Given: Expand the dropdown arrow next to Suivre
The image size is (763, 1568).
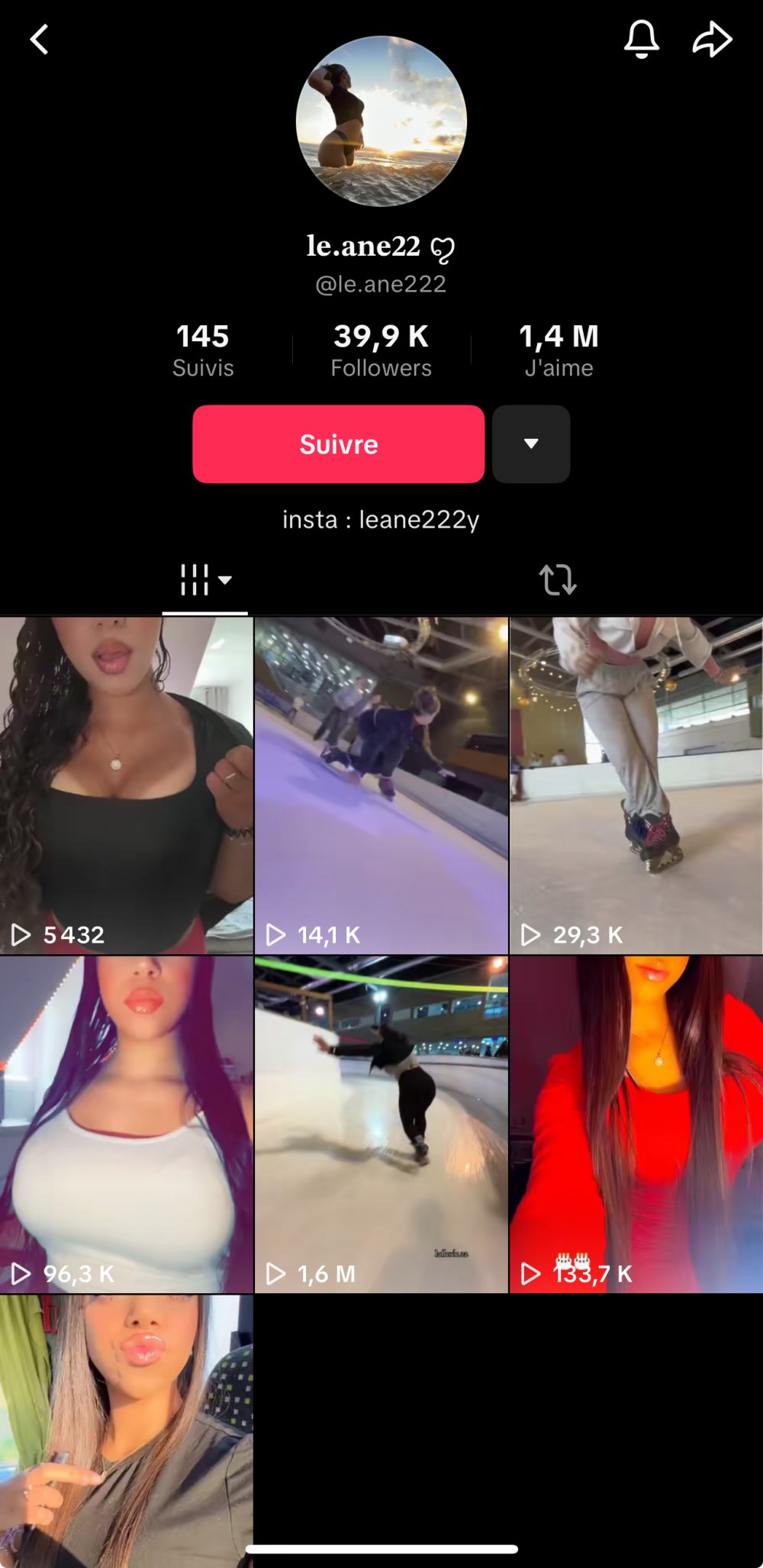Looking at the screenshot, I should pos(531,444).
